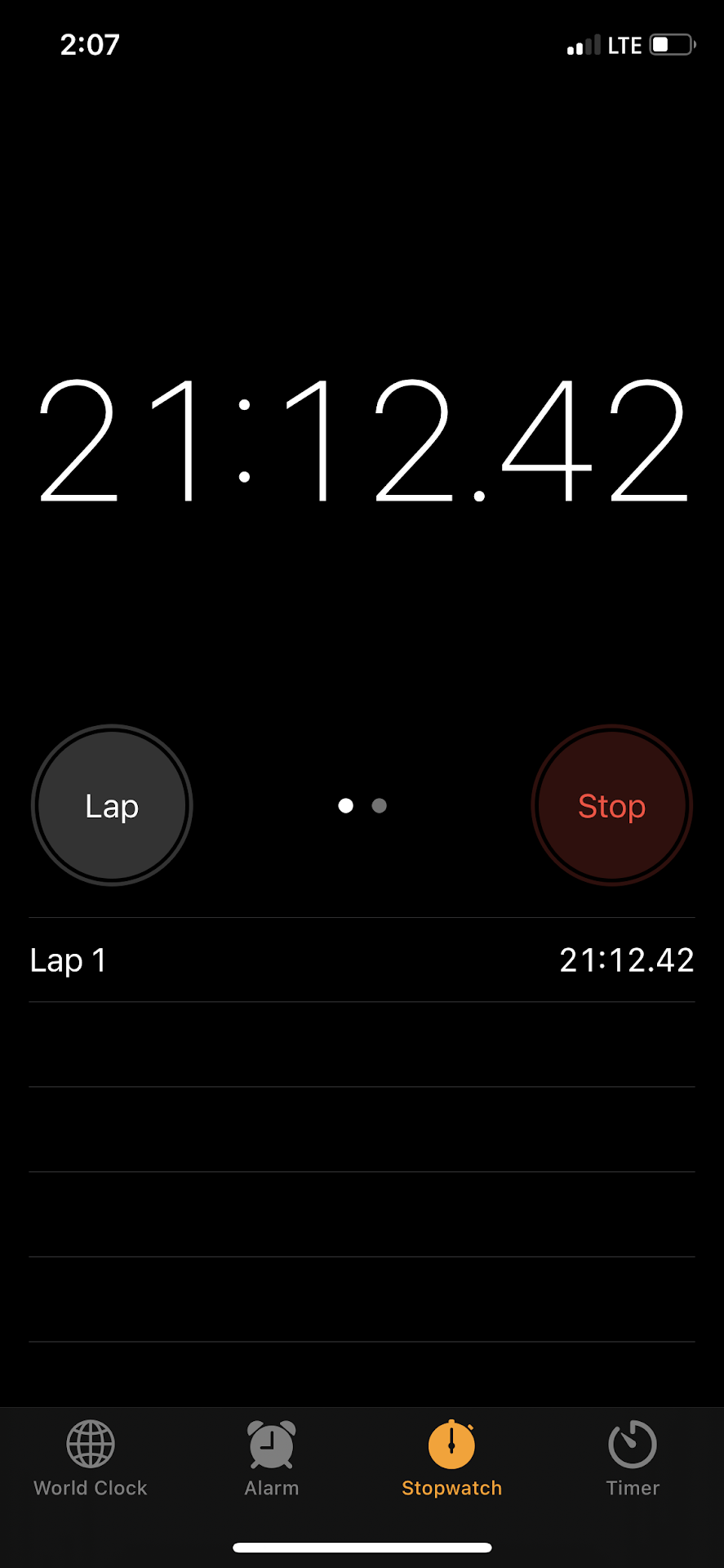Record a new lap
This screenshot has width=724, height=1568.
(112, 805)
